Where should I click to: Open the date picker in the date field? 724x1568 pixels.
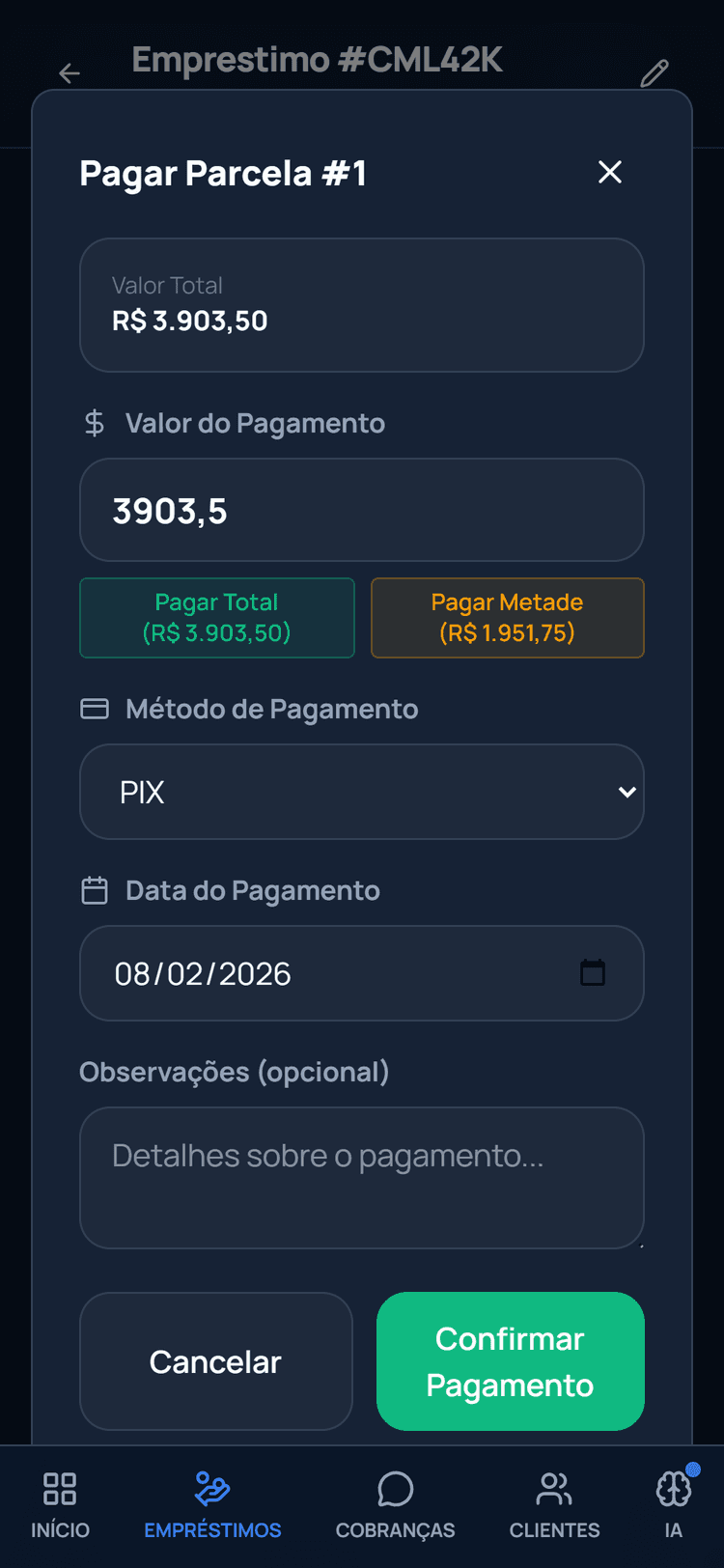[593, 973]
